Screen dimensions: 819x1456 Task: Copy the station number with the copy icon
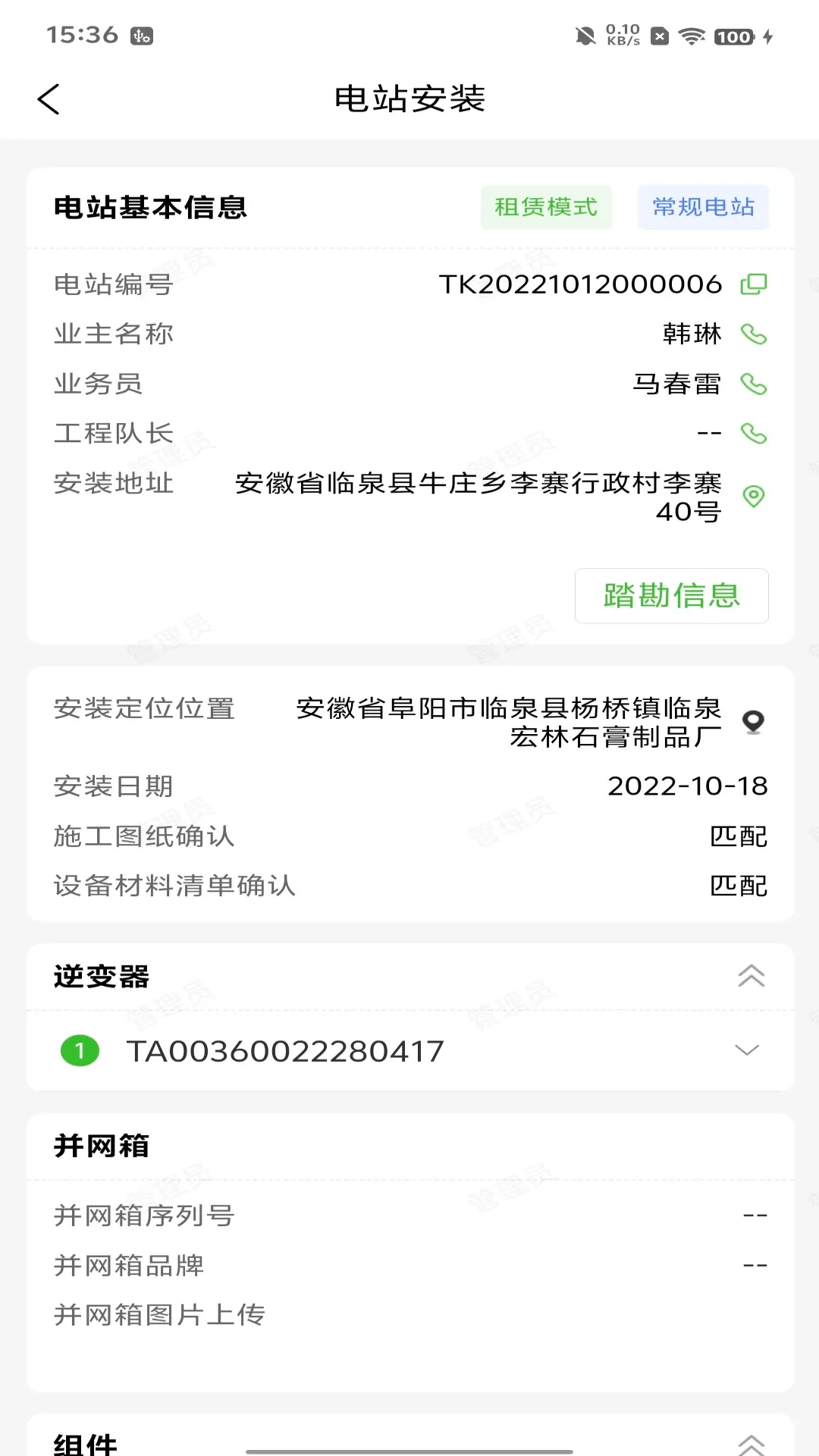coord(755,284)
